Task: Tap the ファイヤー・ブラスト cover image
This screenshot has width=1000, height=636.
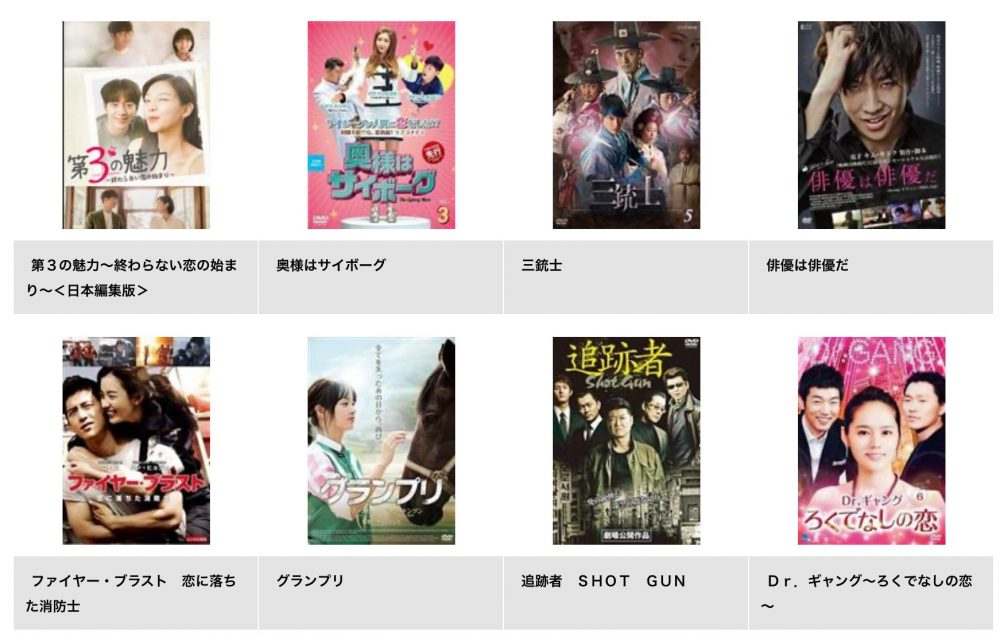Action: (x=136, y=440)
